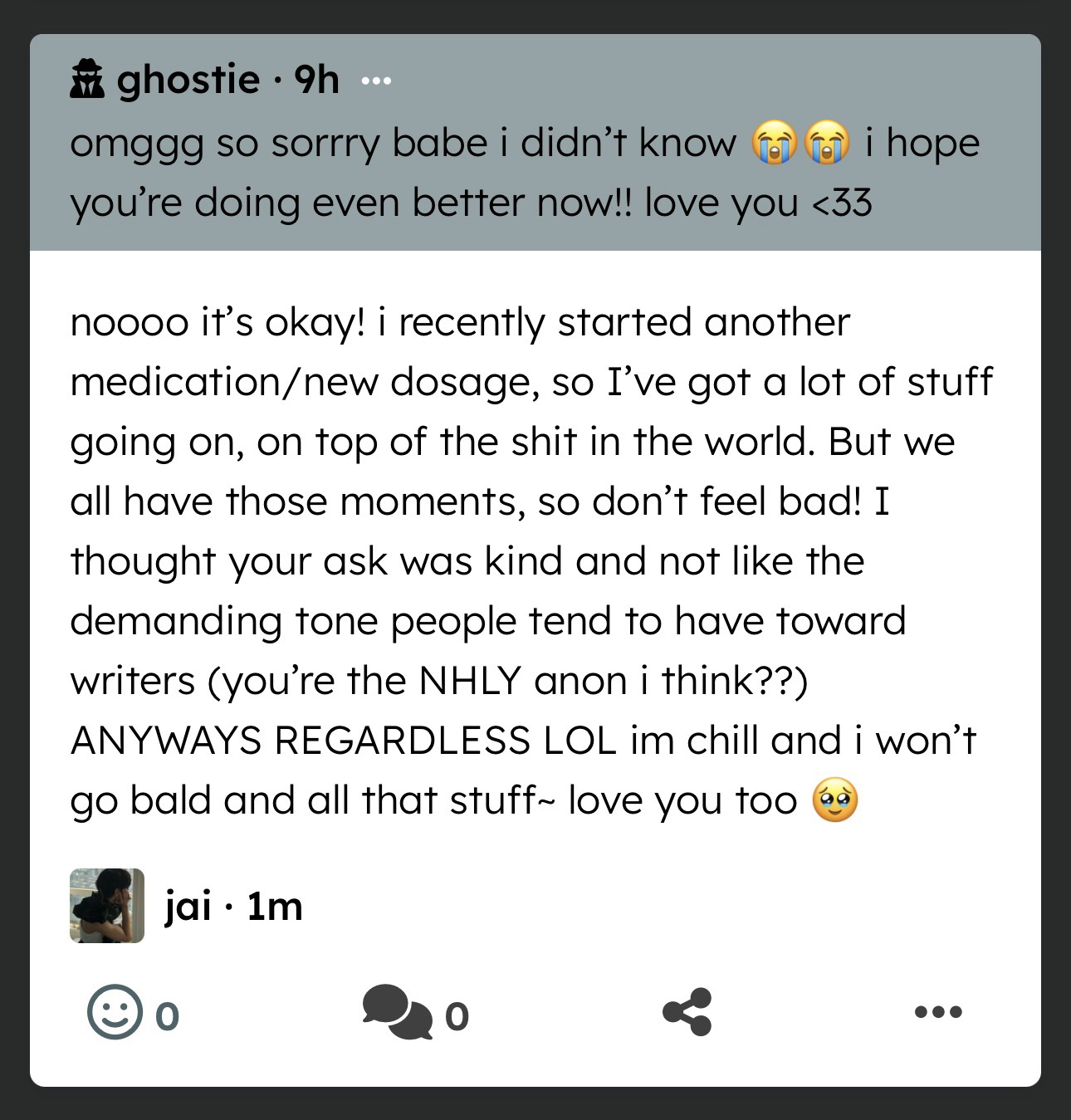This screenshot has height=1120, width=1071.
Task: React to jai's answer with the smiley
Action: (x=114, y=1012)
